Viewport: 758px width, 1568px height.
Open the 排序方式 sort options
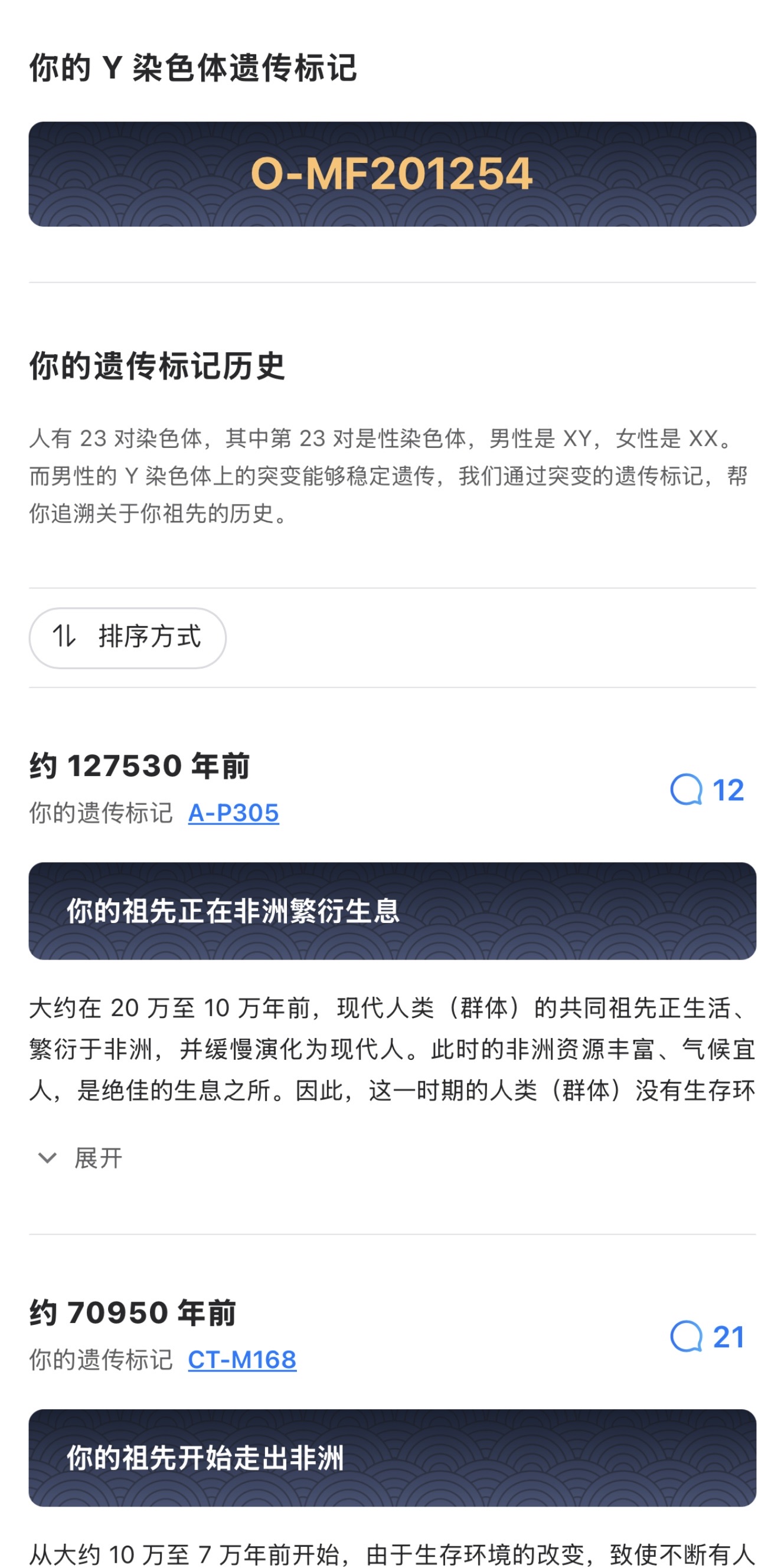(128, 637)
